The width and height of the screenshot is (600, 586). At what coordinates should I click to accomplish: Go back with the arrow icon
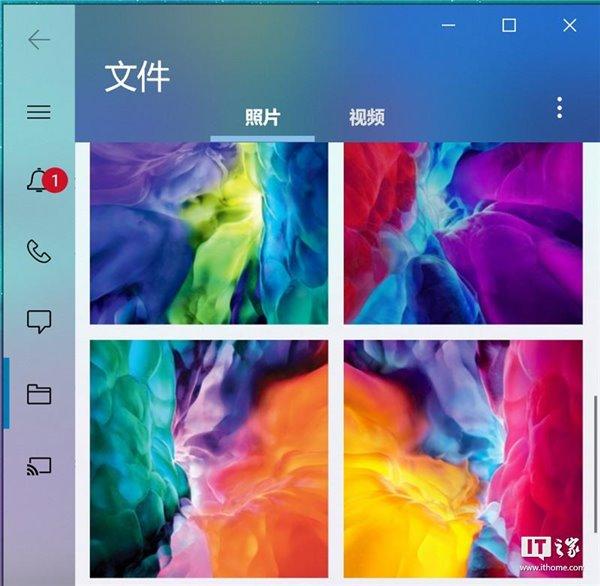(x=38, y=40)
